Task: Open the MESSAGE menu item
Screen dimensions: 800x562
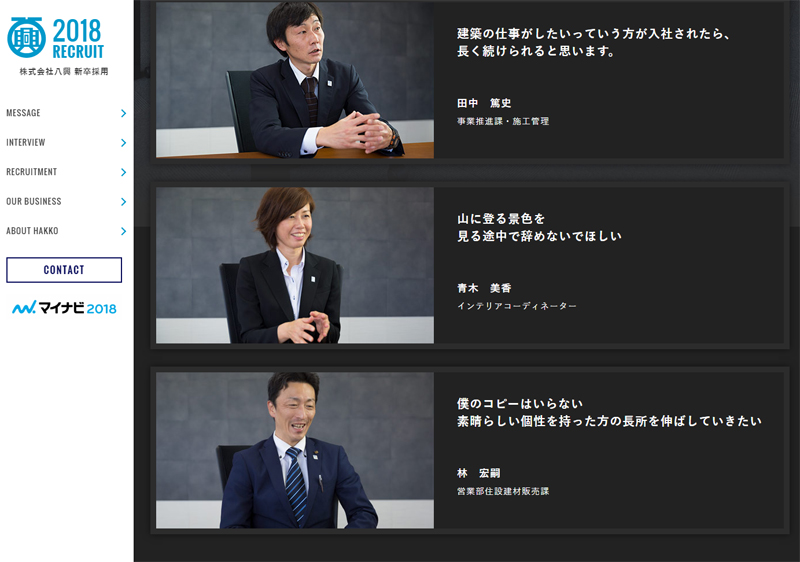Action: pyautogui.click(x=66, y=113)
